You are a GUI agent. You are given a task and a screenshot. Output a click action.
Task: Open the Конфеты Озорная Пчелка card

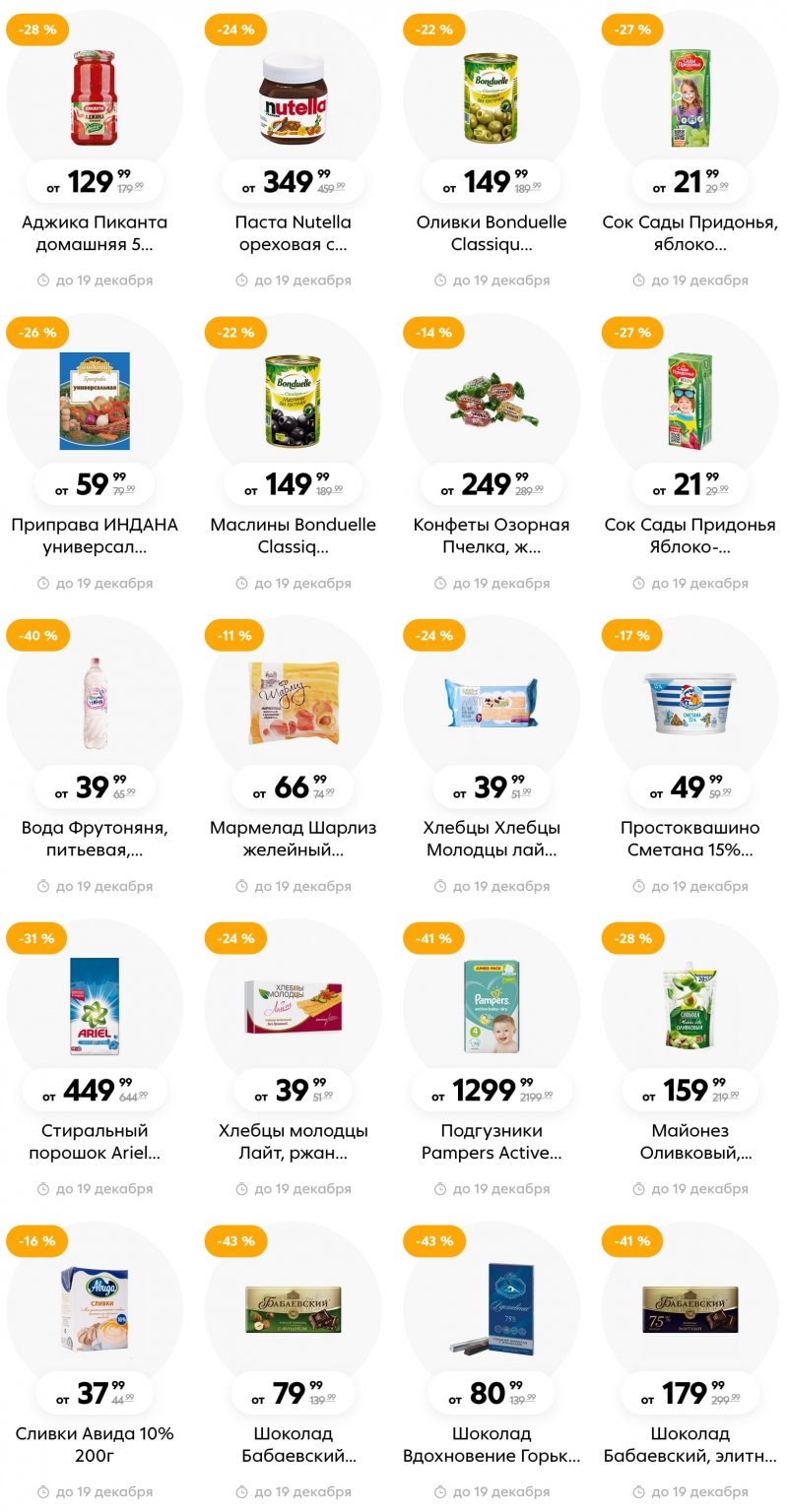coord(492,402)
